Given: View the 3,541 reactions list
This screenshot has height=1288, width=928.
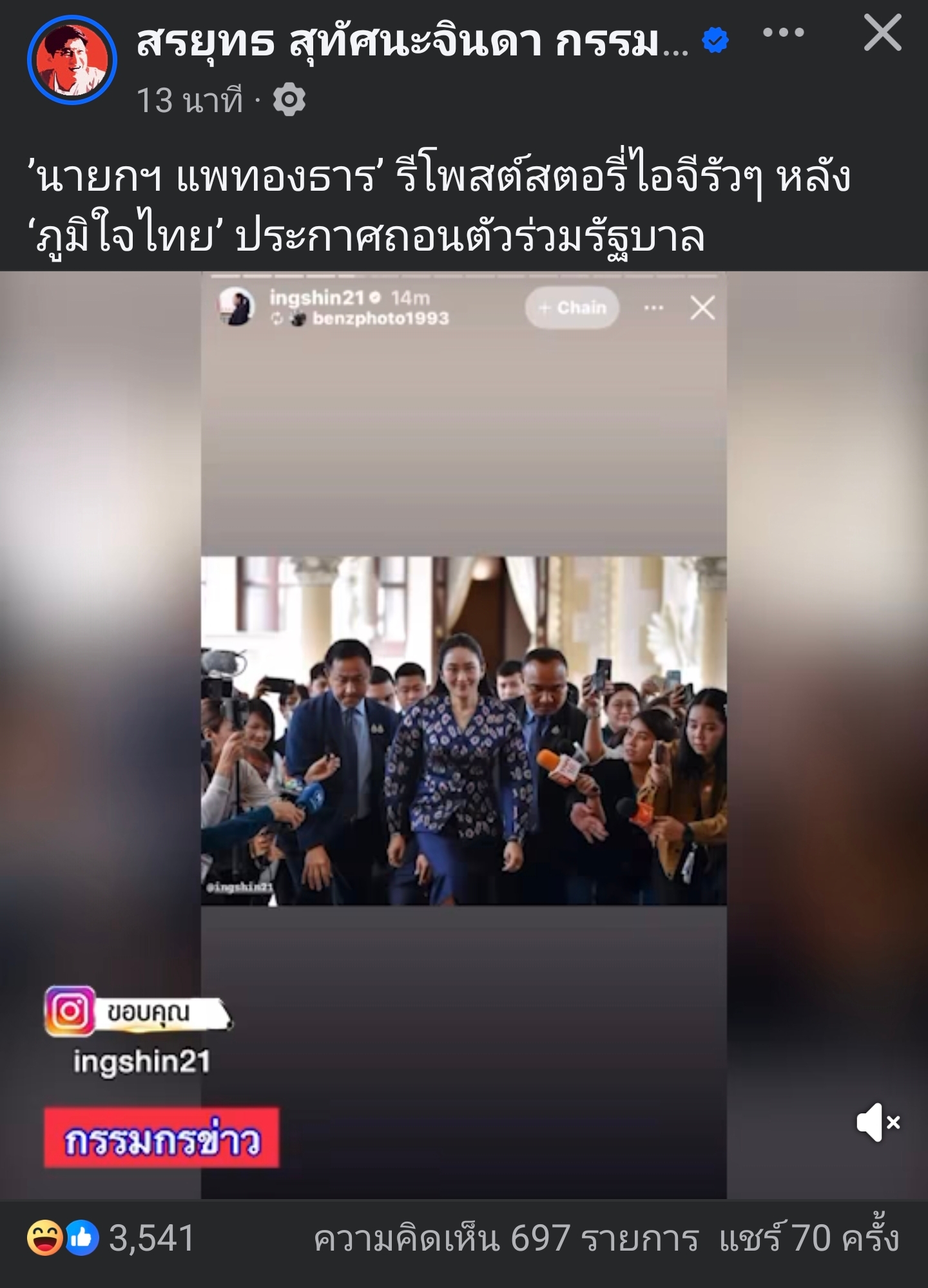Looking at the screenshot, I should pos(111,1238).
